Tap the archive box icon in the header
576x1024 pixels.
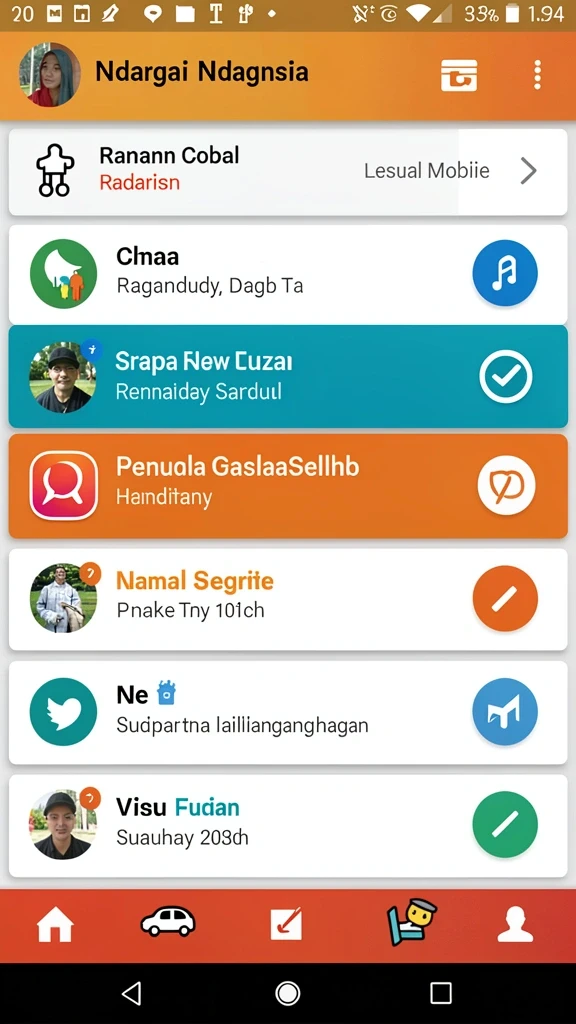click(458, 74)
